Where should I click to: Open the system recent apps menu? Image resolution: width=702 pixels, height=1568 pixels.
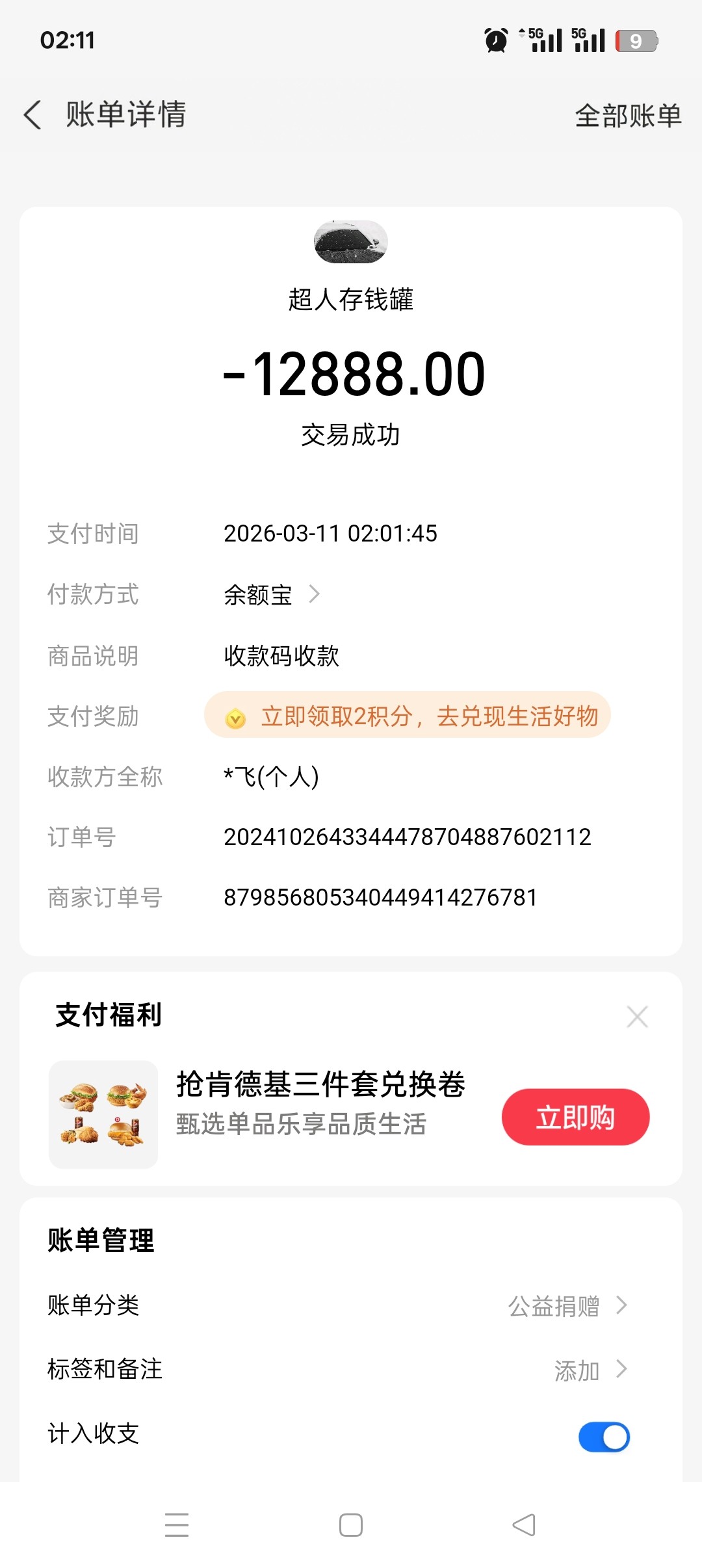[x=177, y=1525]
